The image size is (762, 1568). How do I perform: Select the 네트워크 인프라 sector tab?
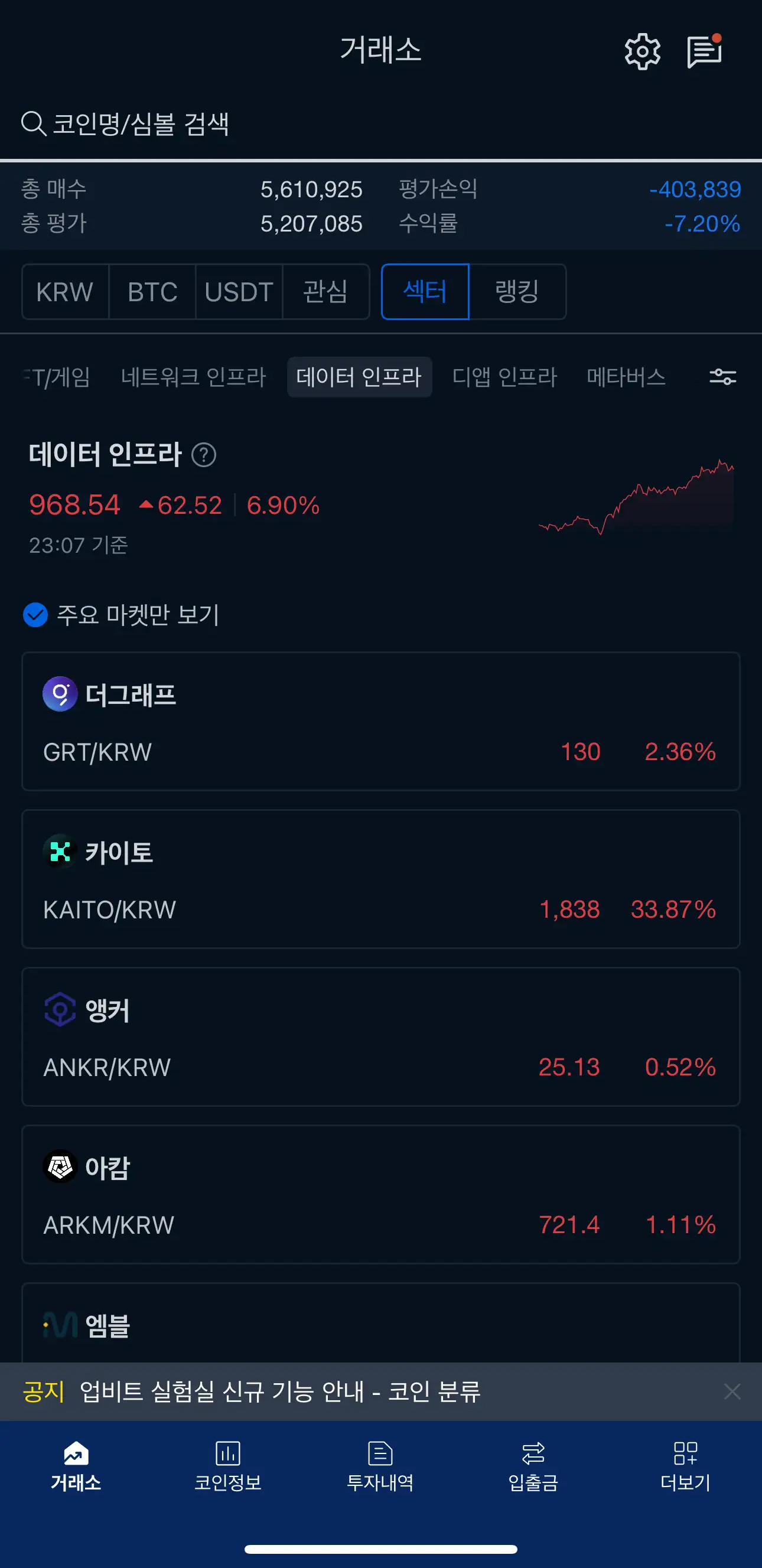click(193, 377)
